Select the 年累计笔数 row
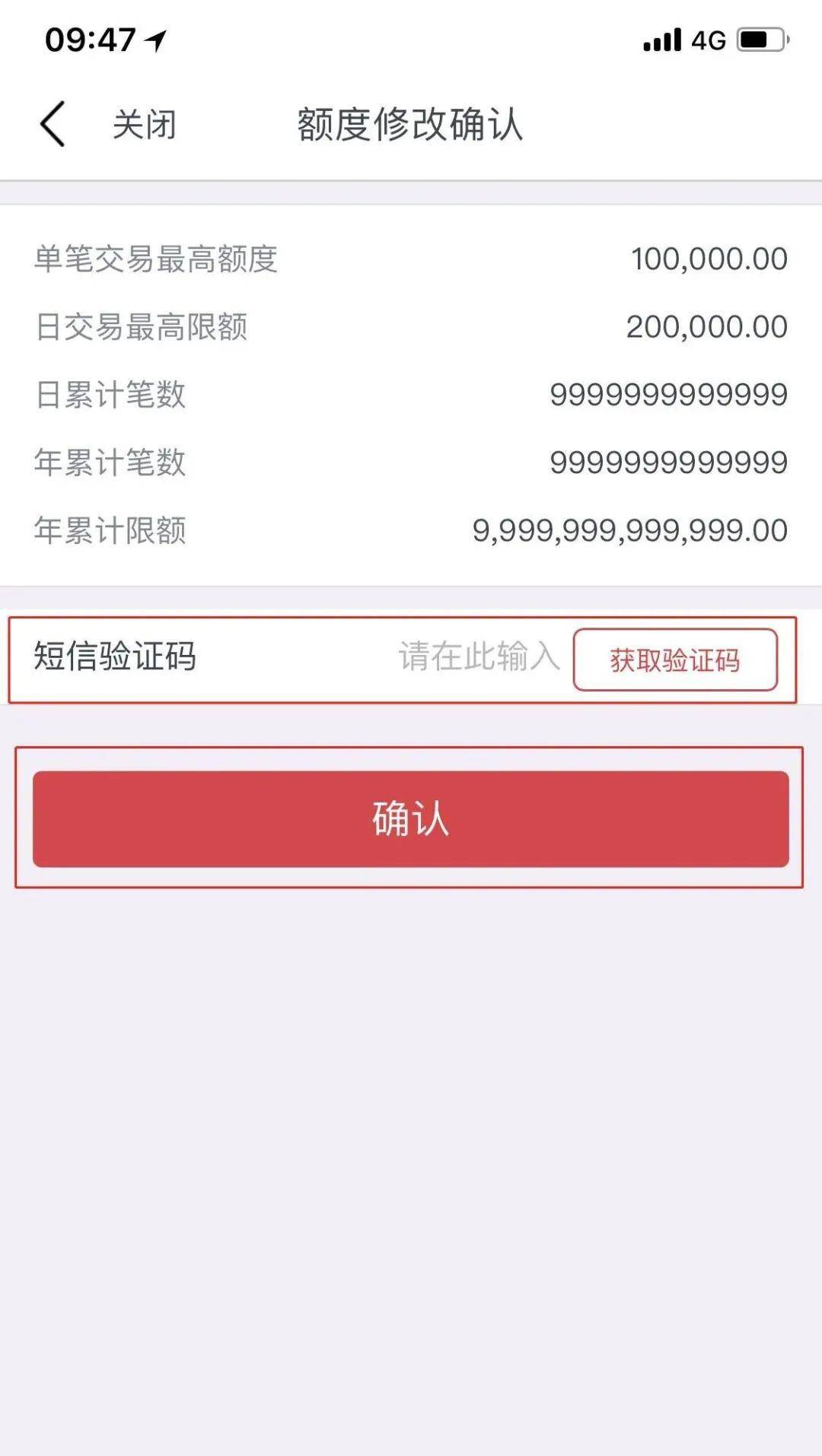The image size is (822, 1456). coord(411,460)
